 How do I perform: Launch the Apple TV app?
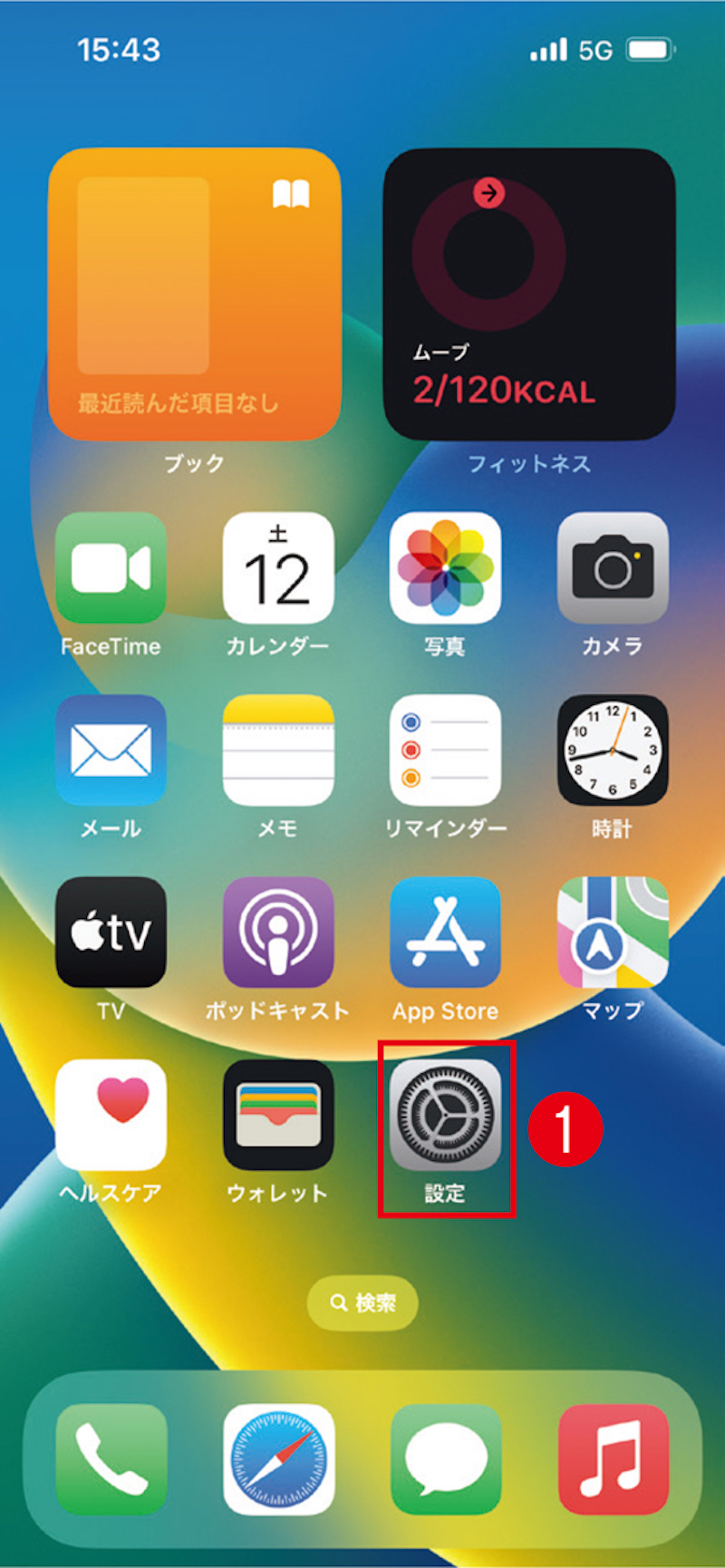click(111, 933)
